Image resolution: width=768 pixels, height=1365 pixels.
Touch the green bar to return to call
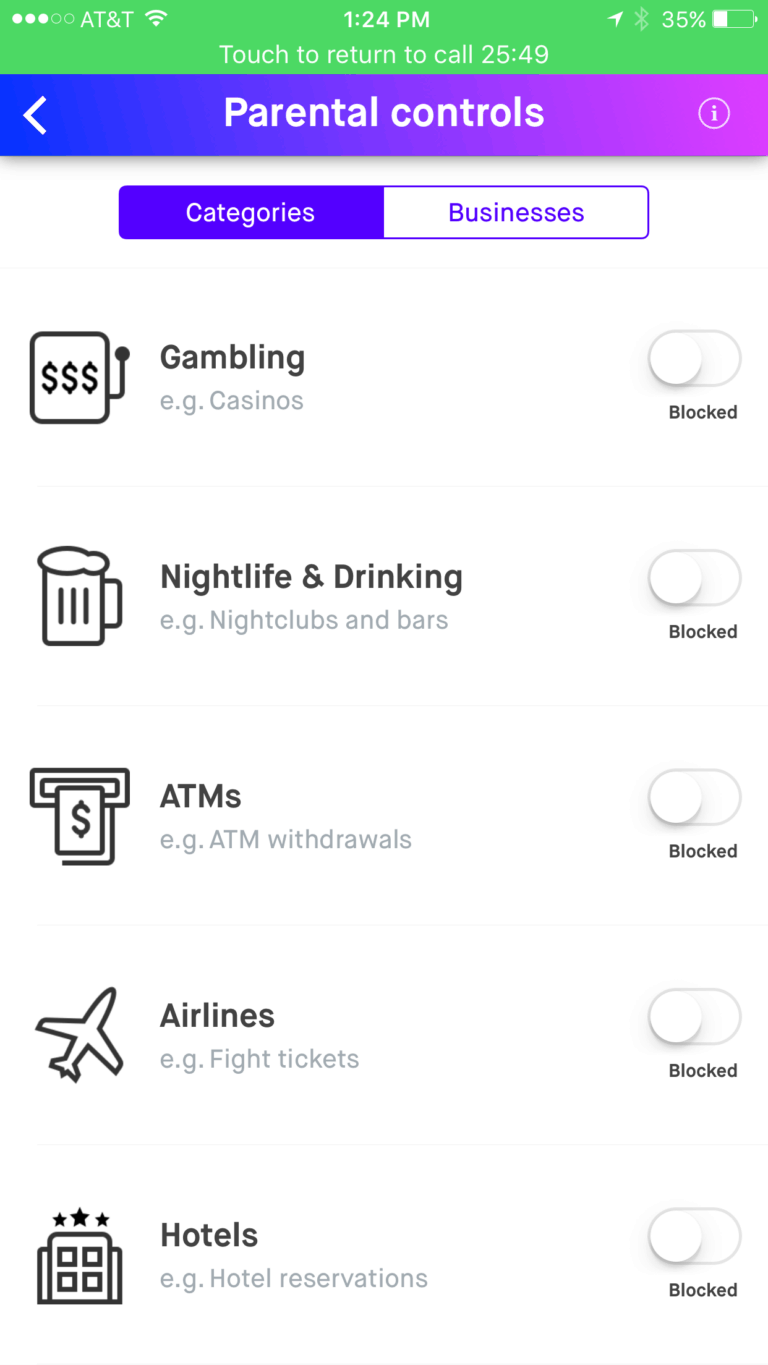click(384, 54)
